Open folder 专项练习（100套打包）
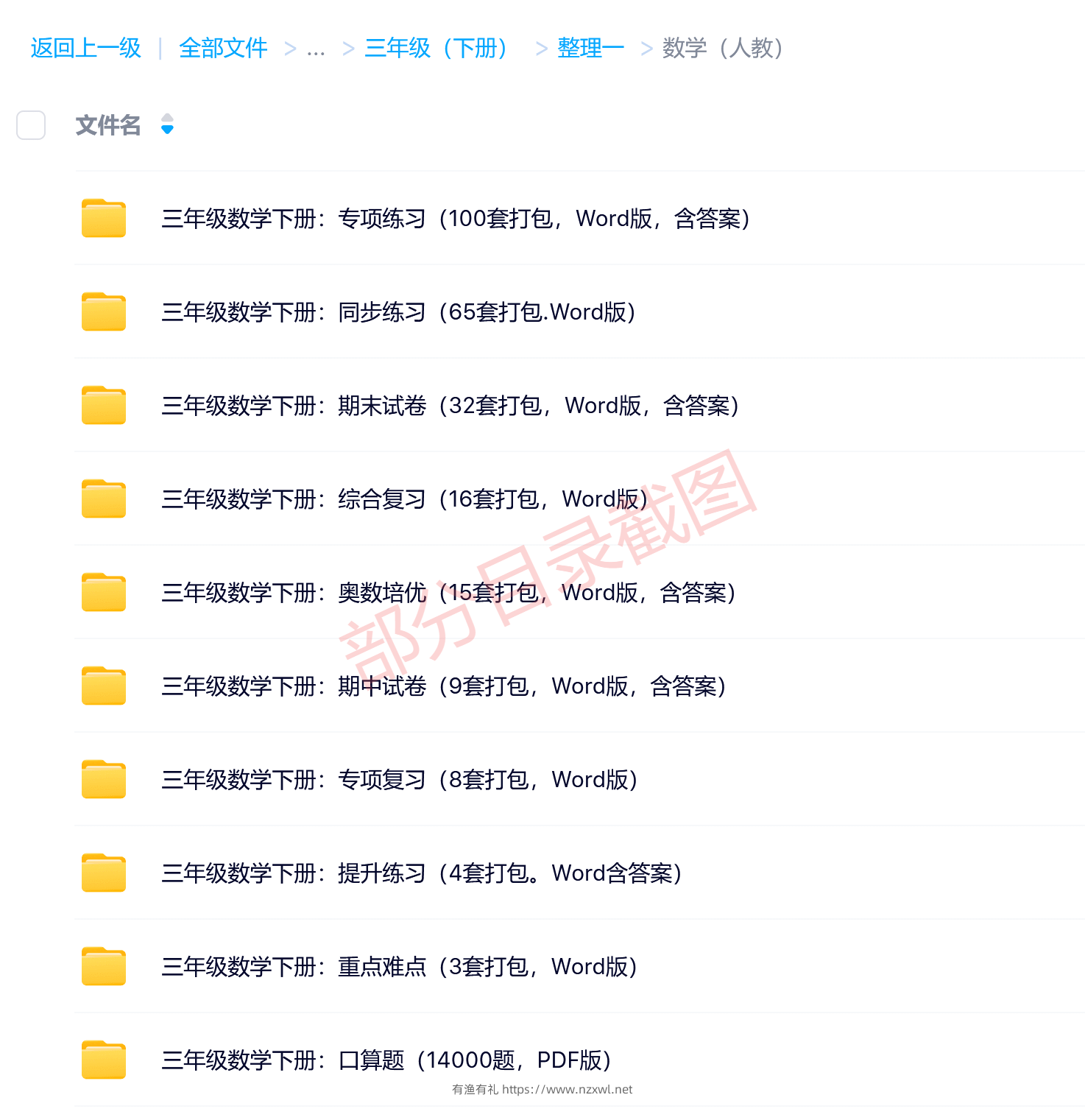 [455, 219]
